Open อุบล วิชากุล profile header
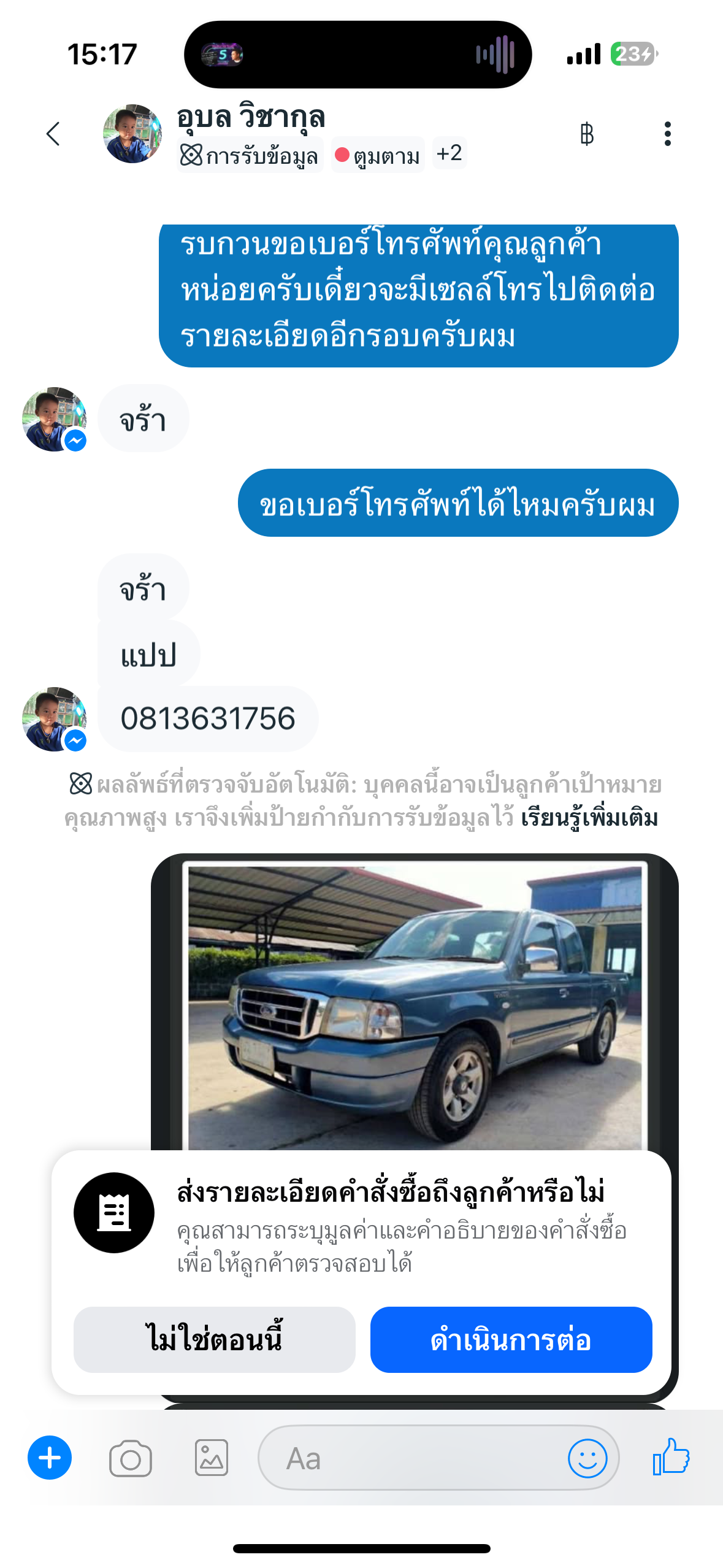Screen dimensions: 723x1568 tap(251, 117)
